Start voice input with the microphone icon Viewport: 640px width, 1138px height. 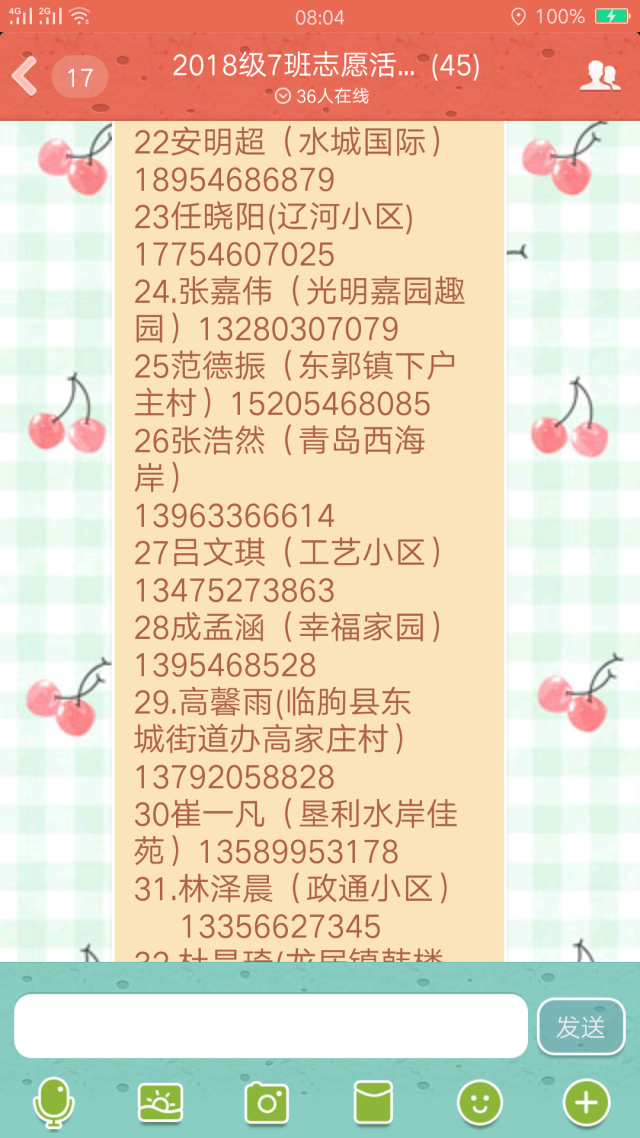[54, 1102]
